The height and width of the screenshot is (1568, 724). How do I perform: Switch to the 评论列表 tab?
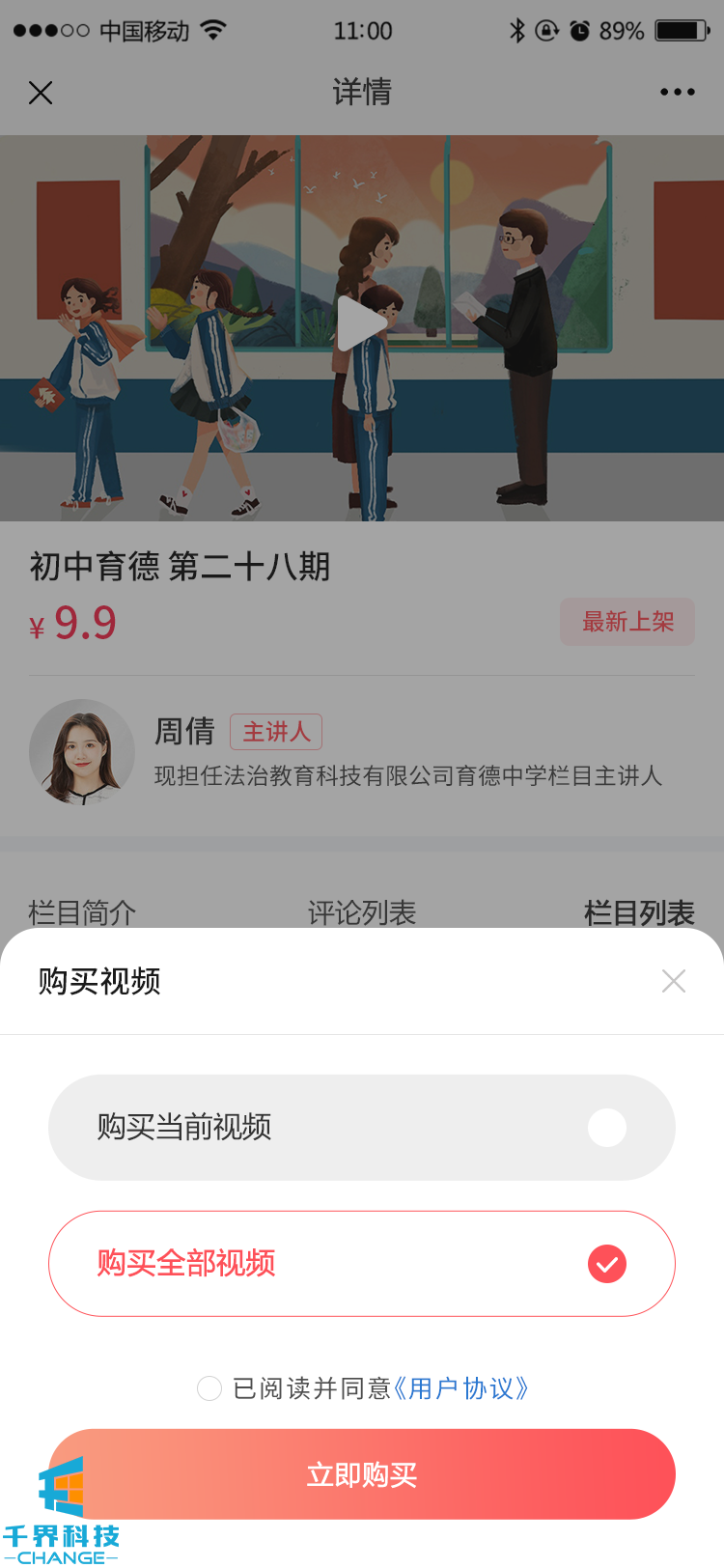click(x=362, y=911)
